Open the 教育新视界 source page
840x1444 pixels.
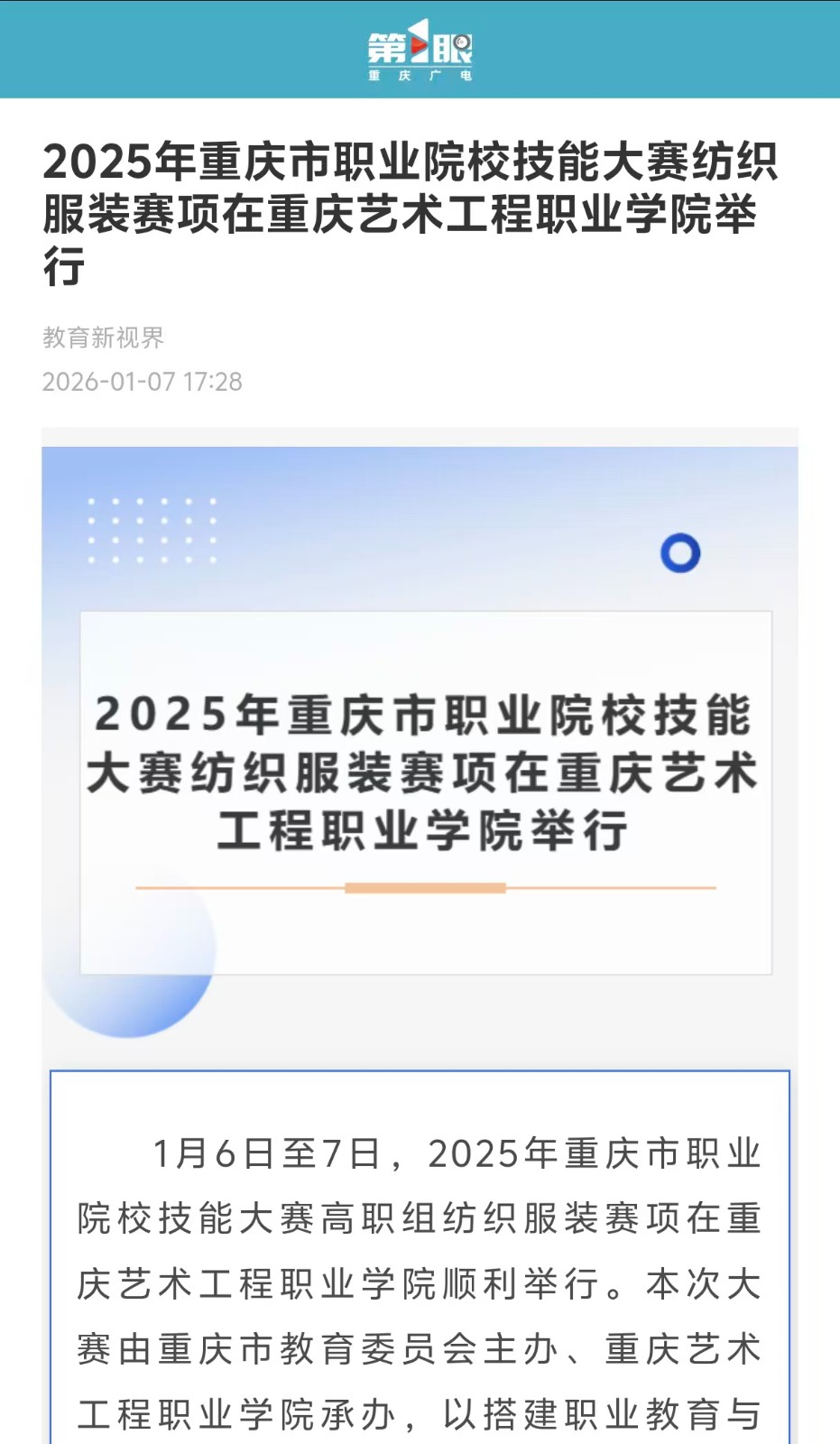(103, 338)
